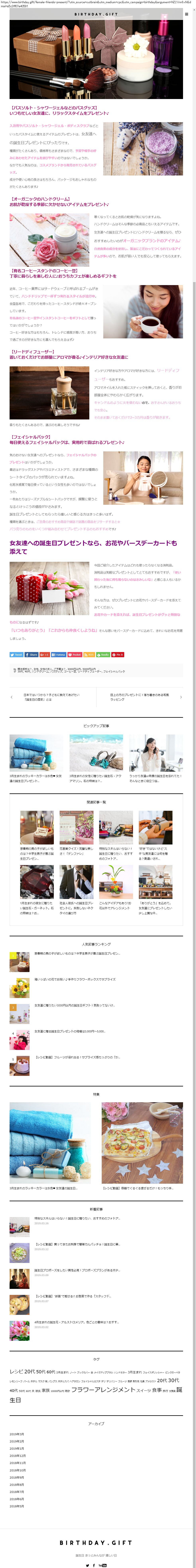
Task: Select the フラワーアレンジメント tag
Action: (x=103, y=1390)
